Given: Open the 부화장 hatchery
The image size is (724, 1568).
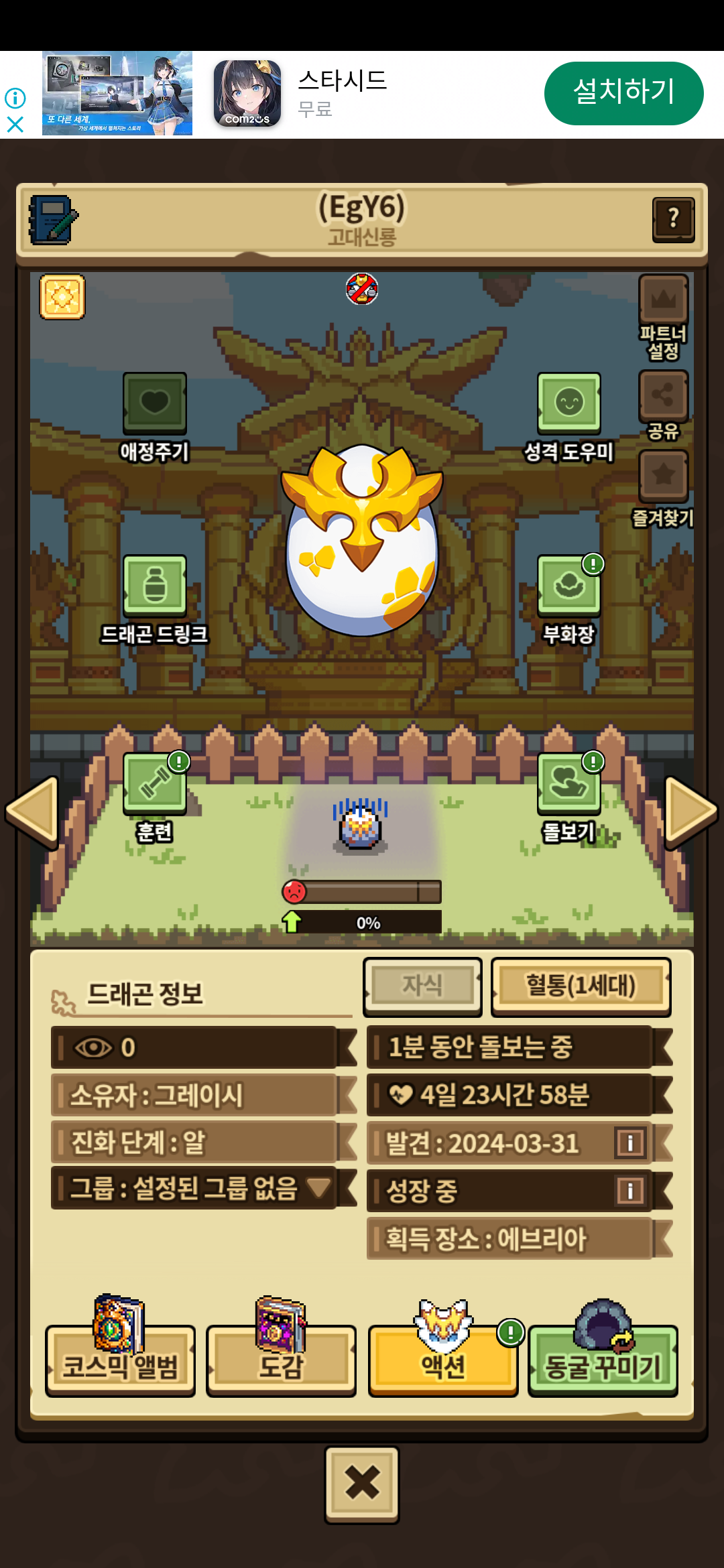Looking at the screenshot, I should click(568, 586).
